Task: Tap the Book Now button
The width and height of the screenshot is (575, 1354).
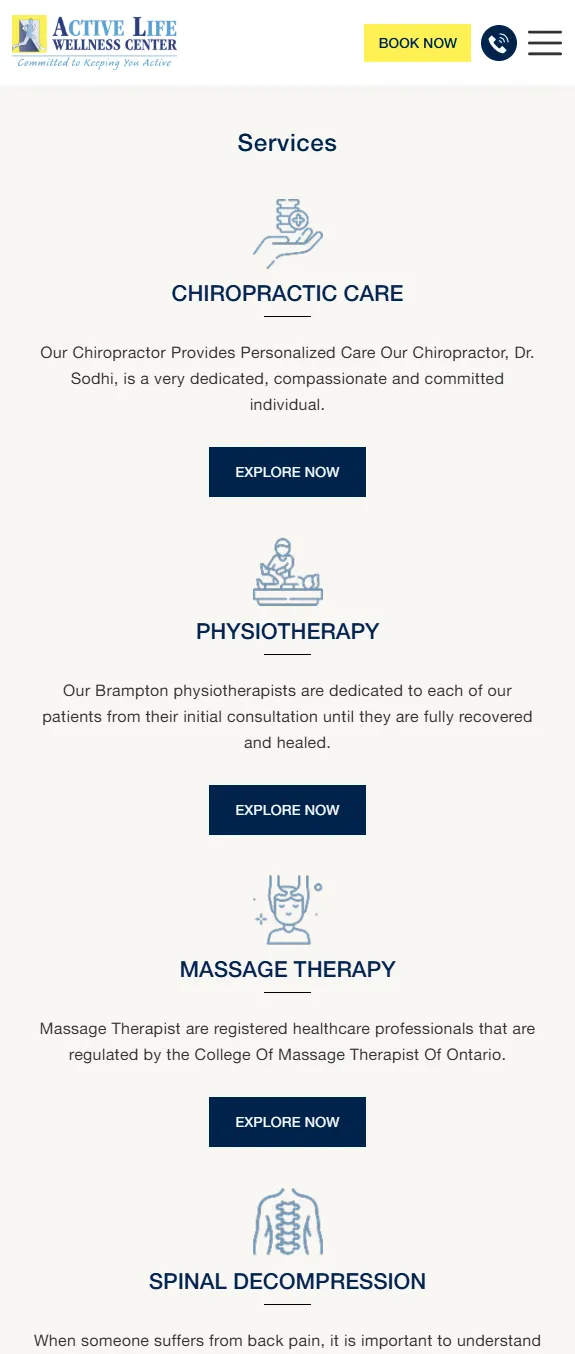Action: (x=417, y=43)
